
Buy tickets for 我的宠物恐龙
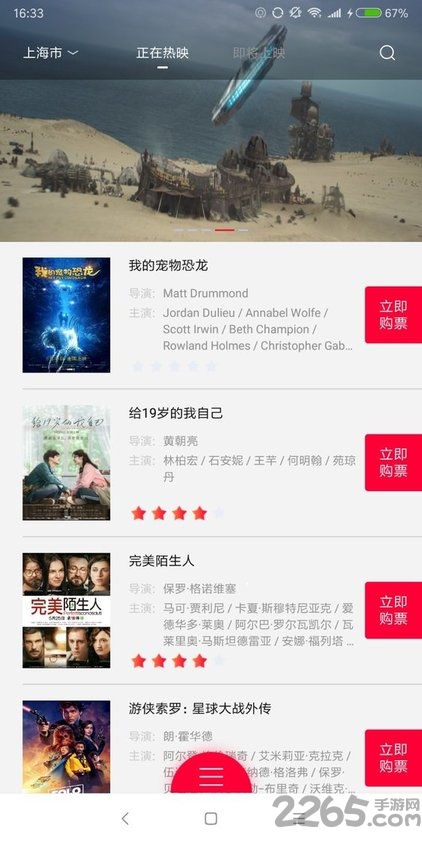[x=393, y=315]
